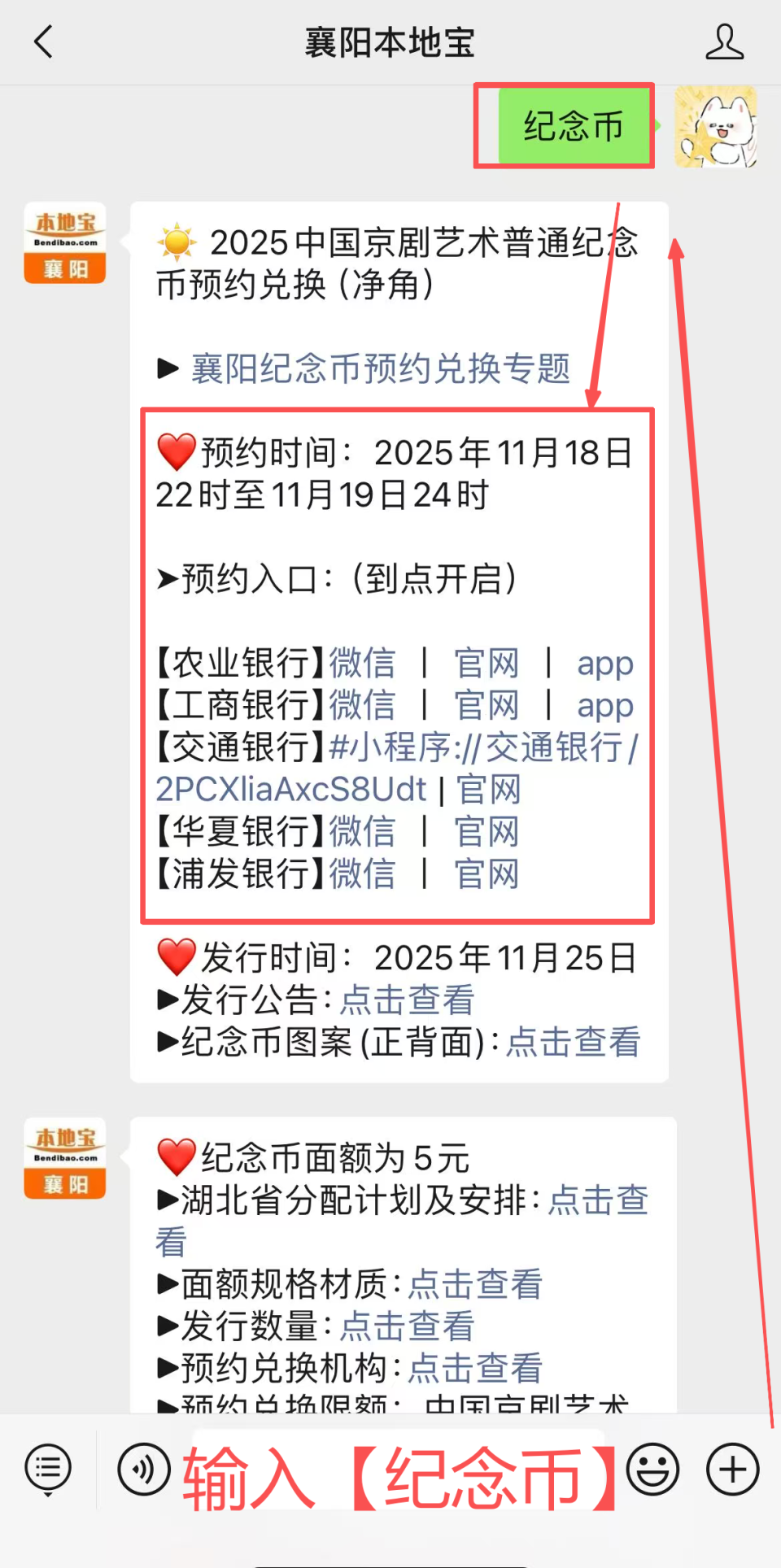Image resolution: width=781 pixels, height=1568 pixels.
Task: Tap the back arrow to leave the chat
Action: (x=43, y=42)
